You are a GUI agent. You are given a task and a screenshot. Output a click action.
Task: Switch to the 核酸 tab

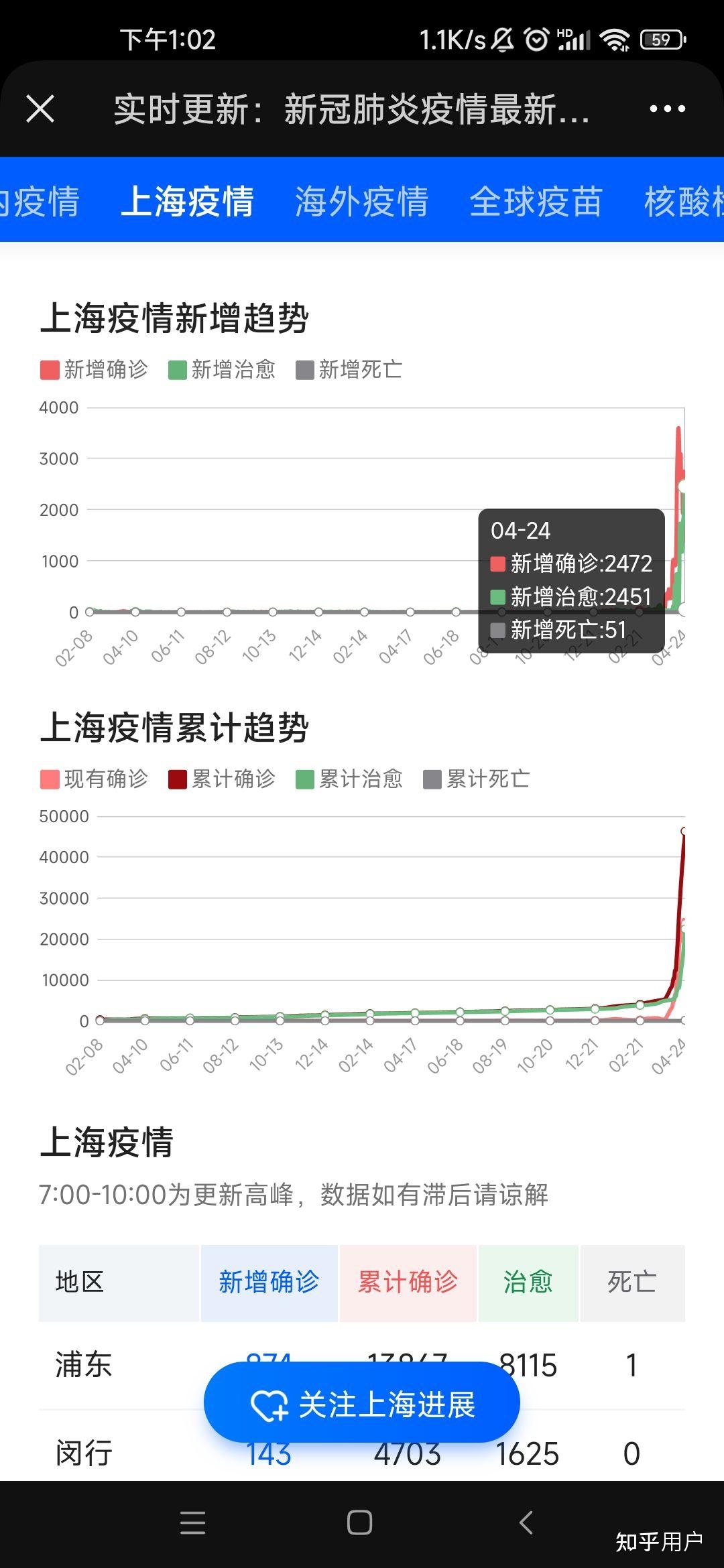coord(684,201)
